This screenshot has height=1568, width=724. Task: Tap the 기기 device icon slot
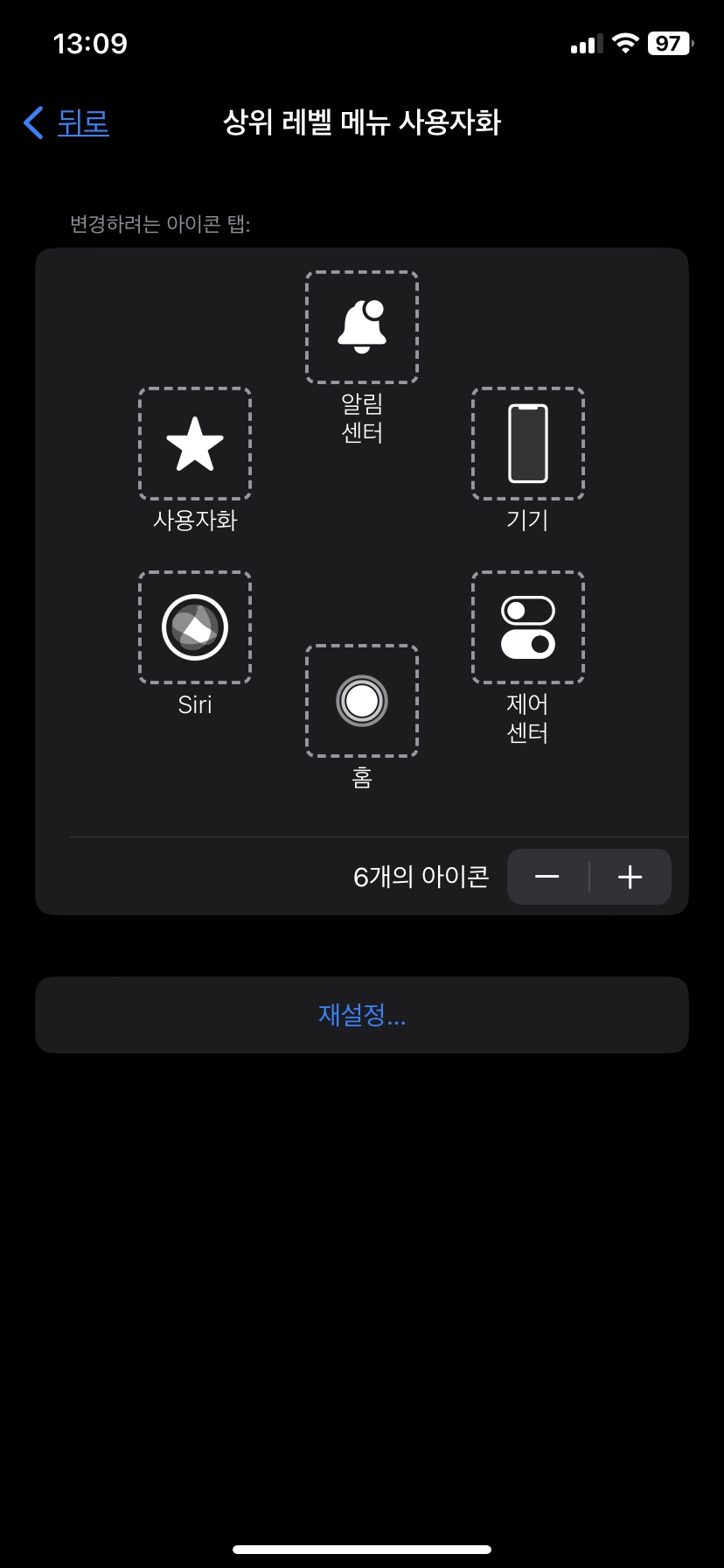(528, 444)
